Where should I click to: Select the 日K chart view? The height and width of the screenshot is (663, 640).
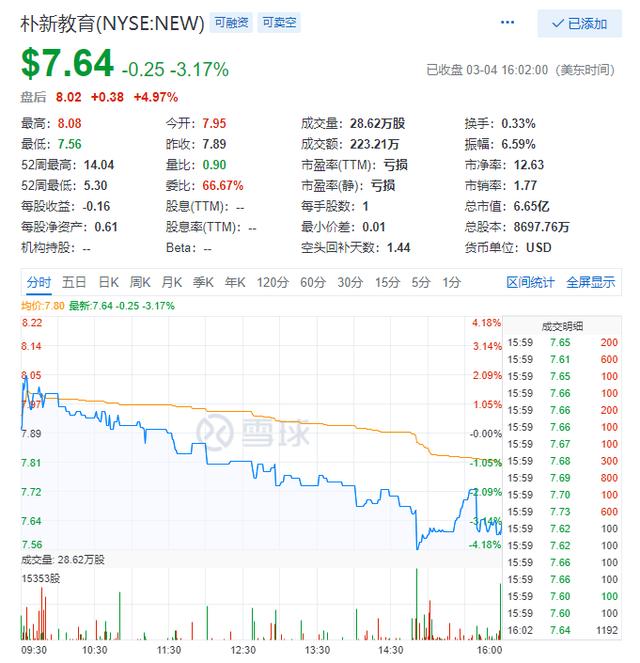(108, 282)
